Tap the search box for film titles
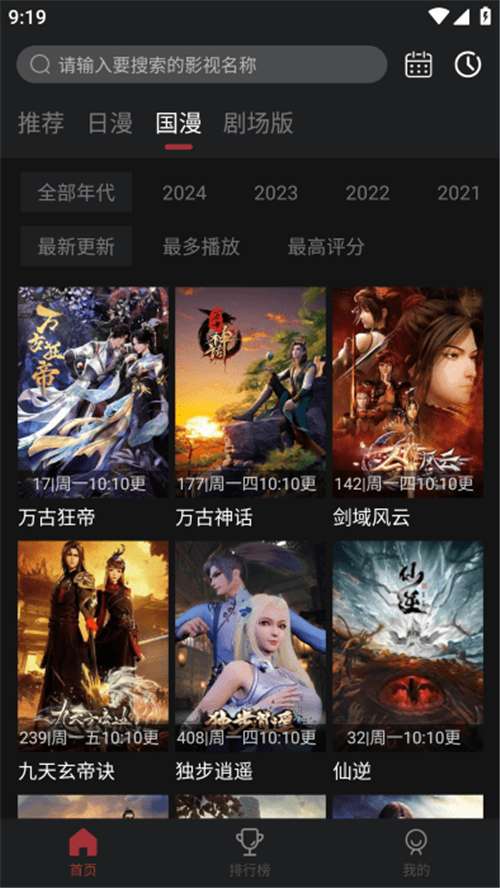Viewport: 500px width, 888px height. (202, 65)
